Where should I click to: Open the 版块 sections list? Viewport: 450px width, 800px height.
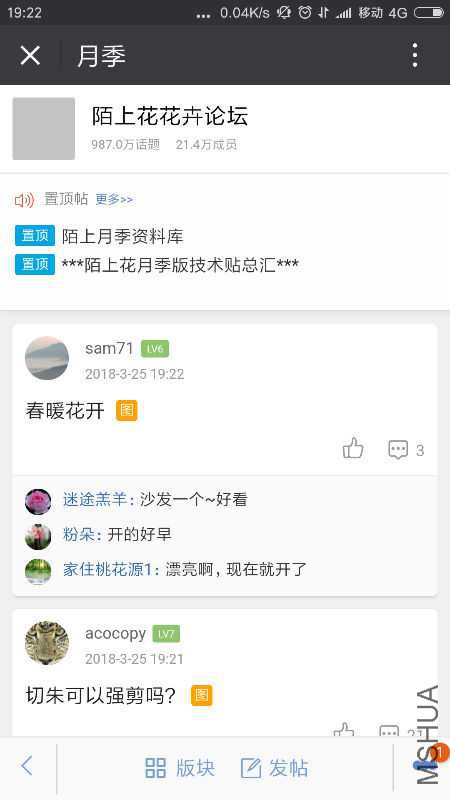(x=180, y=768)
